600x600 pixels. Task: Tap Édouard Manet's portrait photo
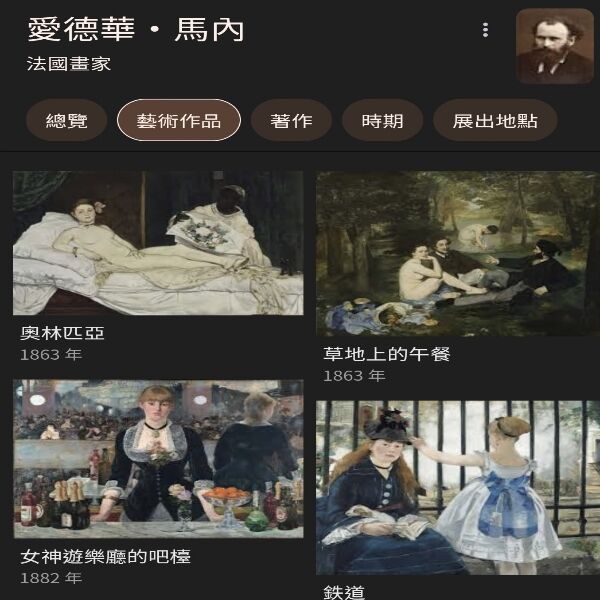pos(554,46)
